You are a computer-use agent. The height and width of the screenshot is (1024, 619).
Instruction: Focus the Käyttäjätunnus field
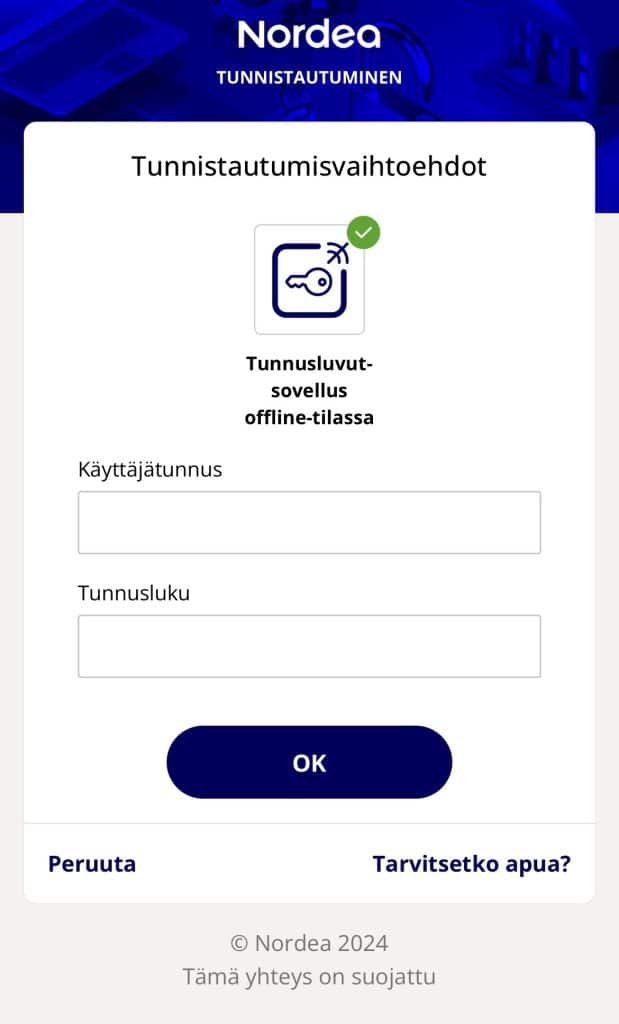[309, 522]
